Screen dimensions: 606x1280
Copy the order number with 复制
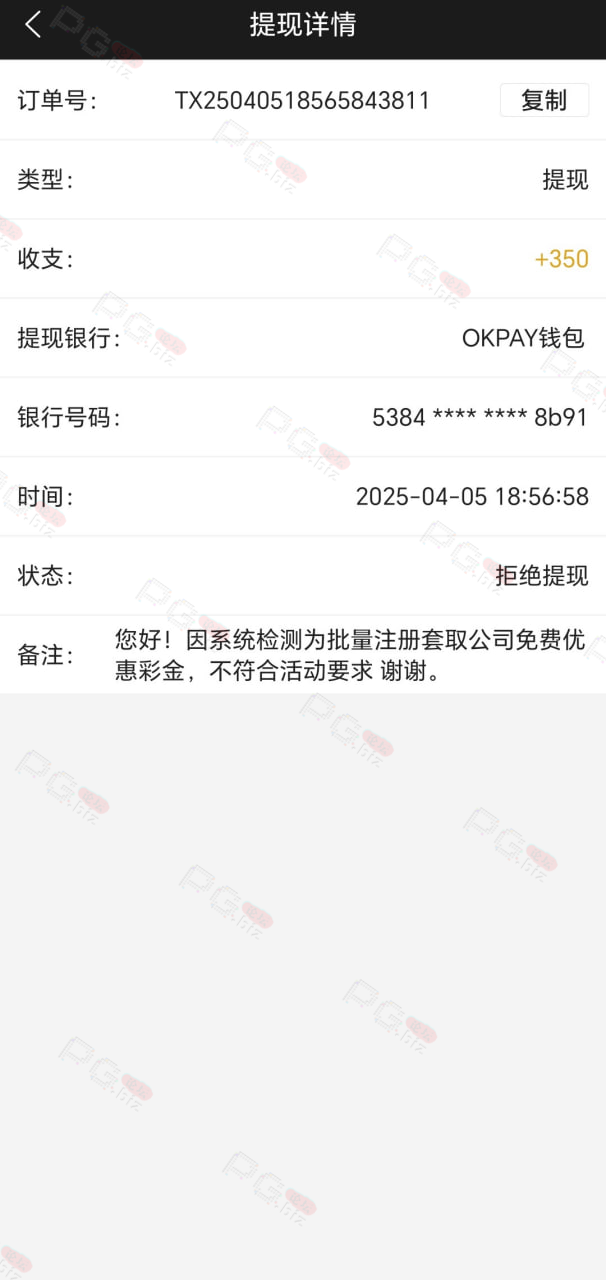tap(544, 100)
